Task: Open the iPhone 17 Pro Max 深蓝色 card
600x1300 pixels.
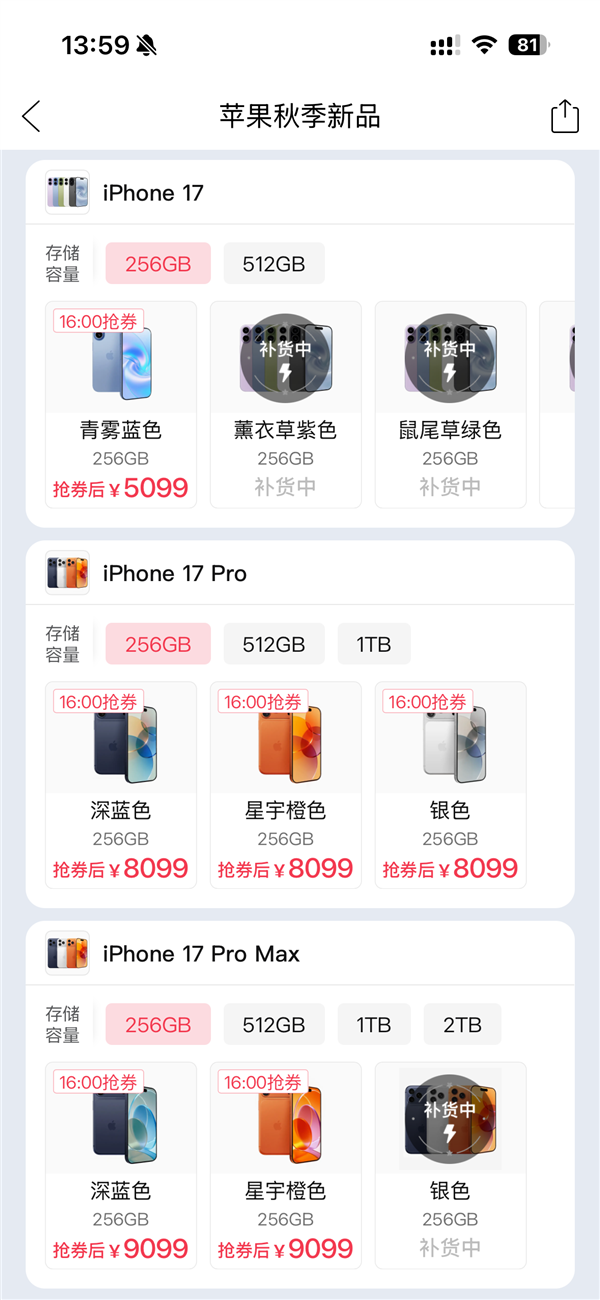Action: 121,1165
